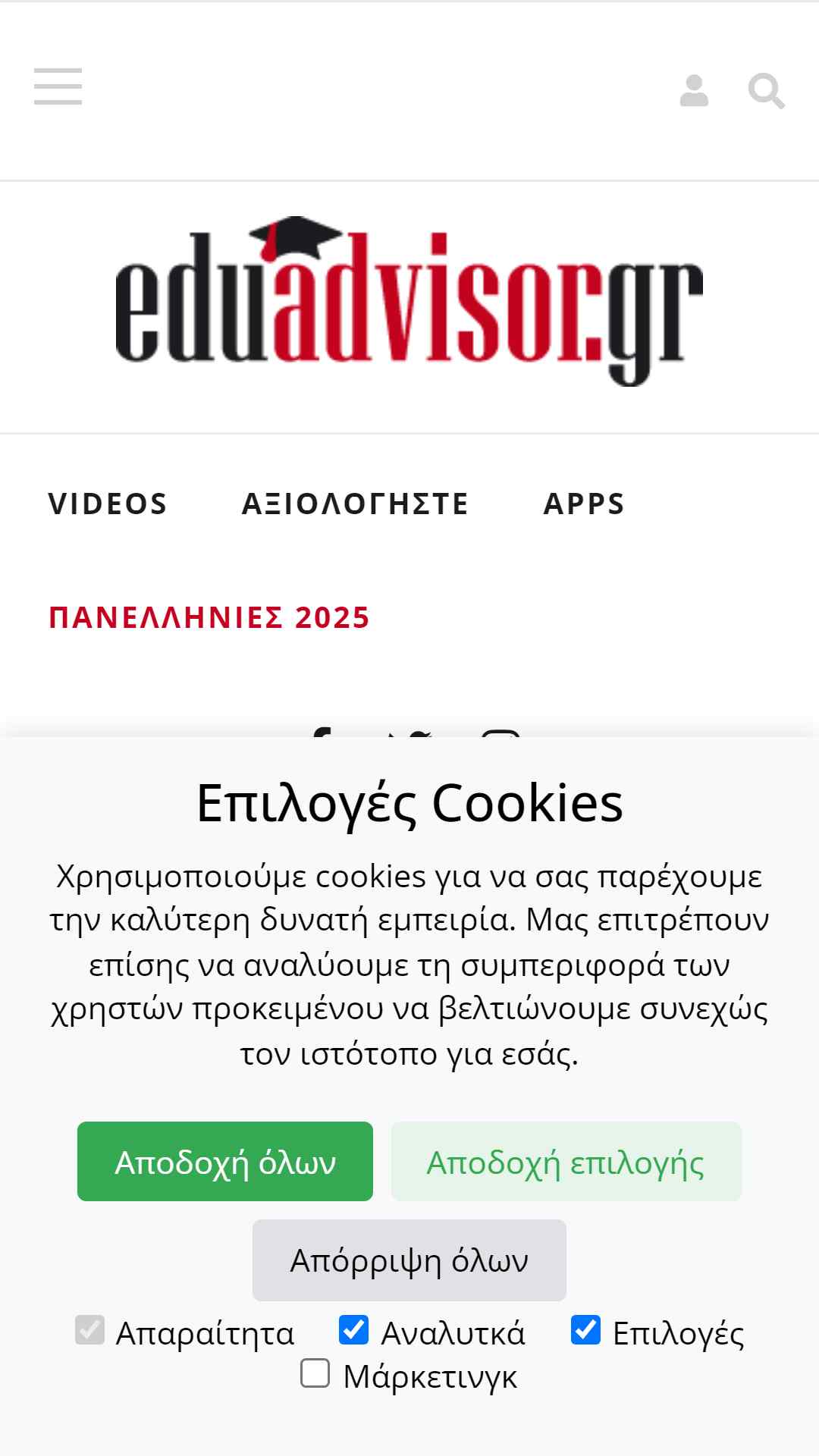Open the APPS section
Viewport: 819px width, 1456px height.
[x=584, y=504]
